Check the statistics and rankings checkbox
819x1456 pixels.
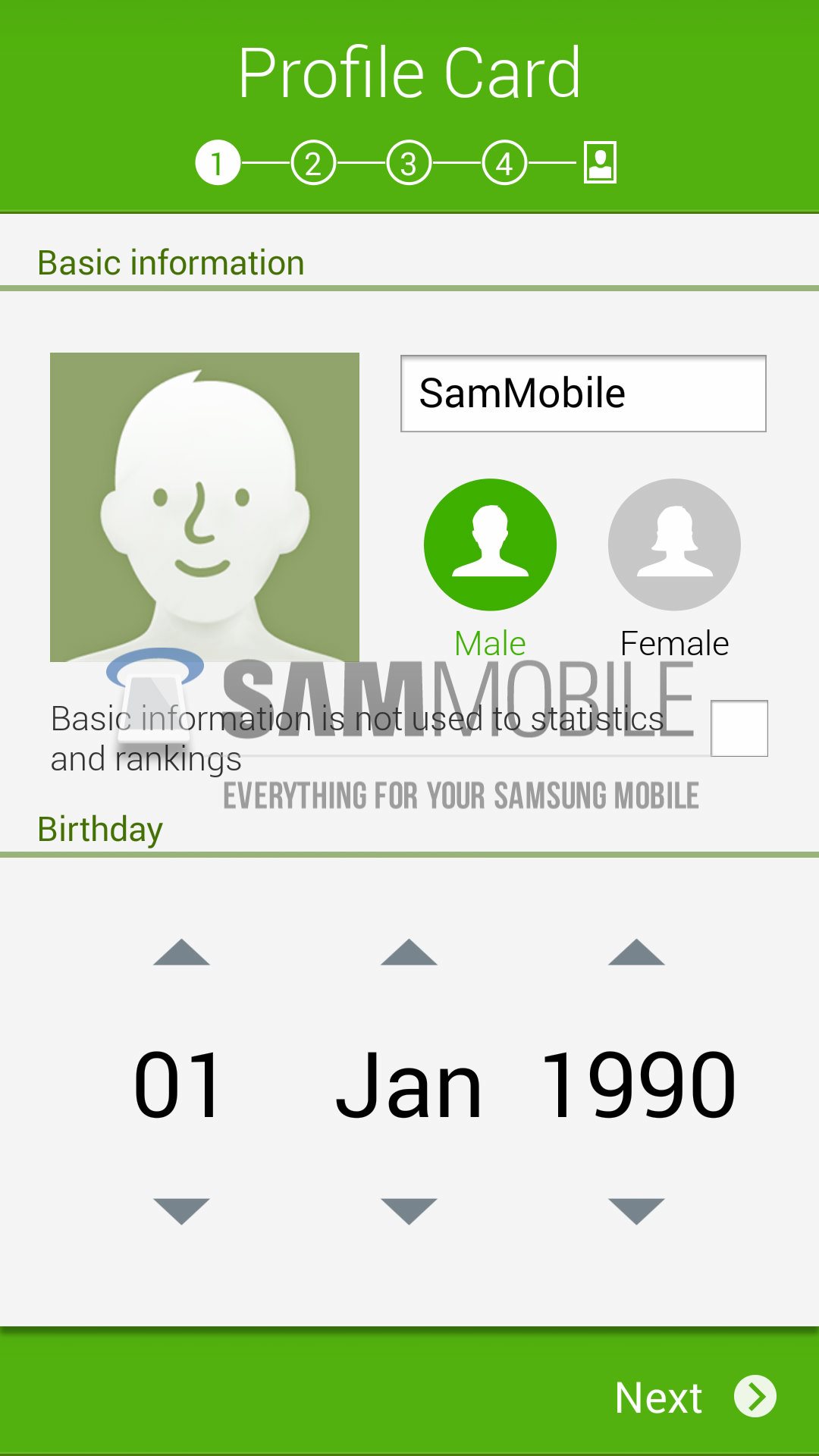(739, 728)
